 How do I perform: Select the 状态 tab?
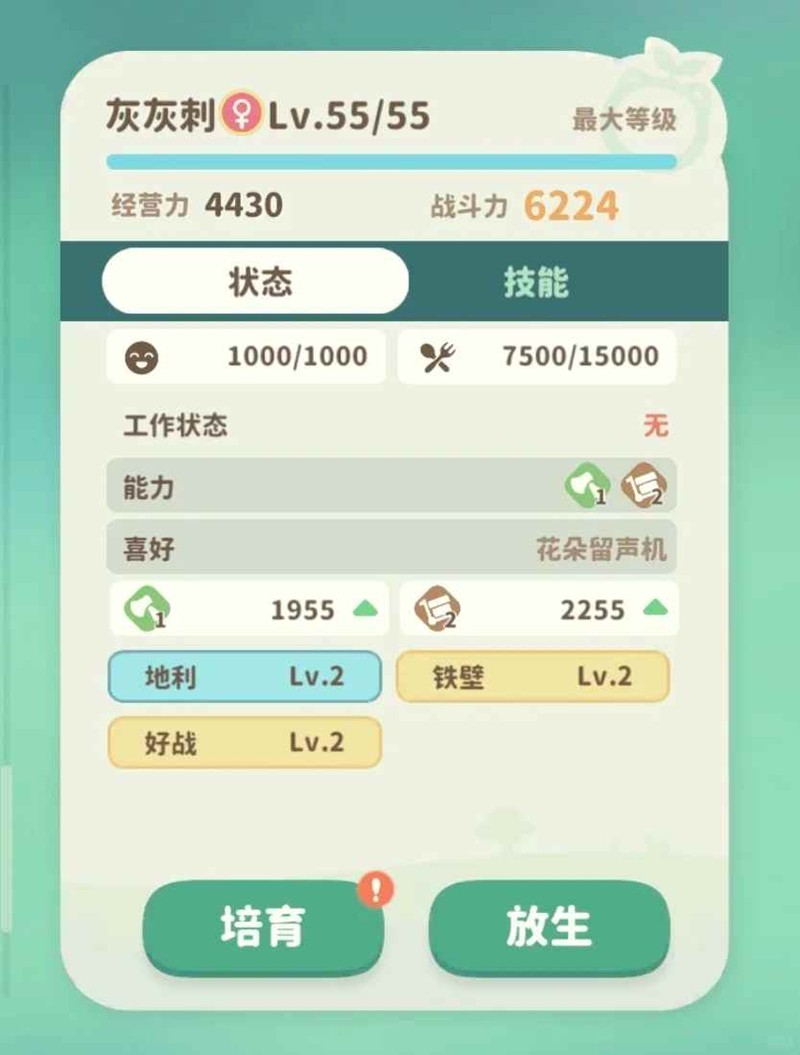click(x=256, y=282)
